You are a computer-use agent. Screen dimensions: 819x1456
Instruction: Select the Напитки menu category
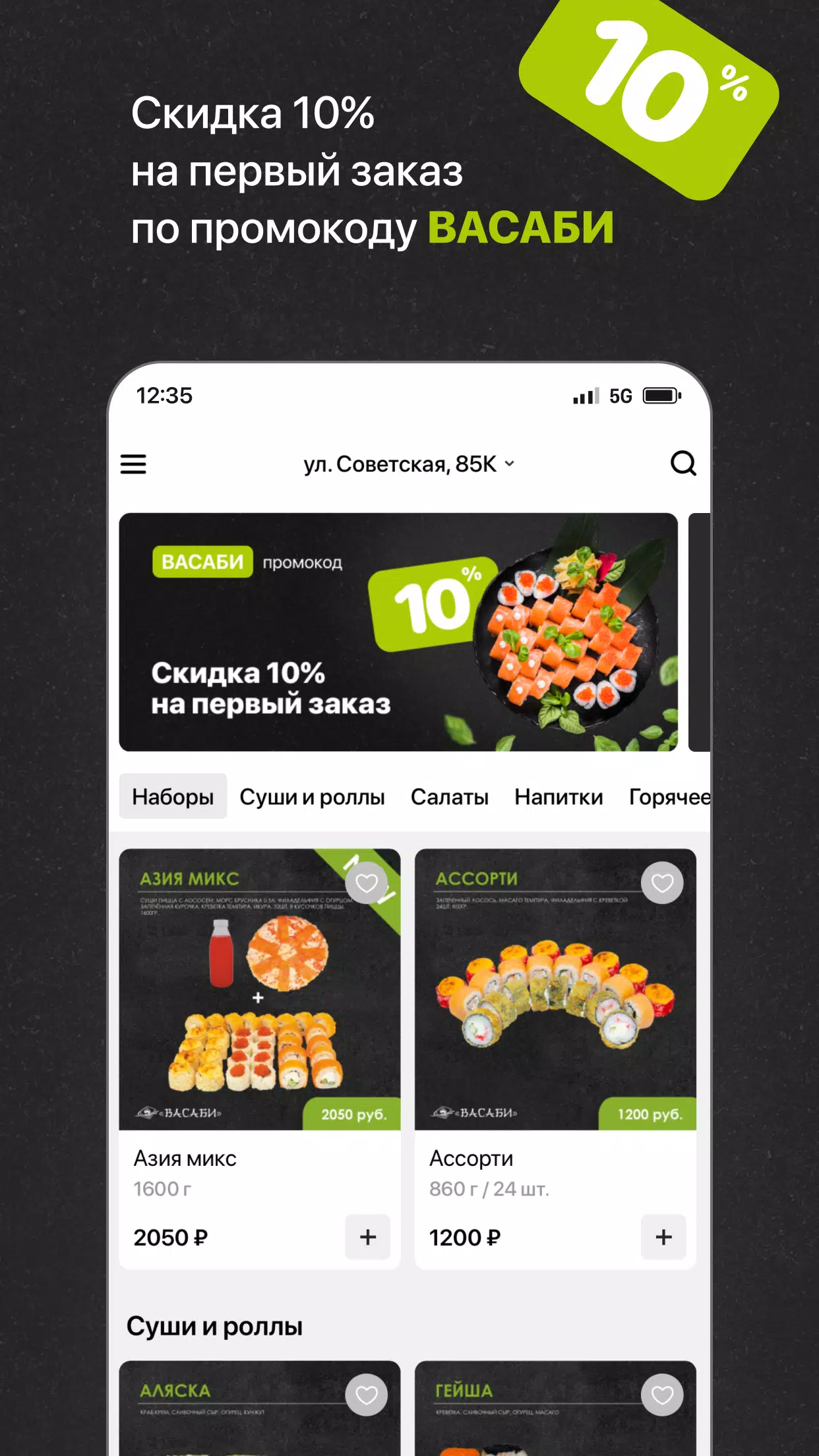click(558, 796)
